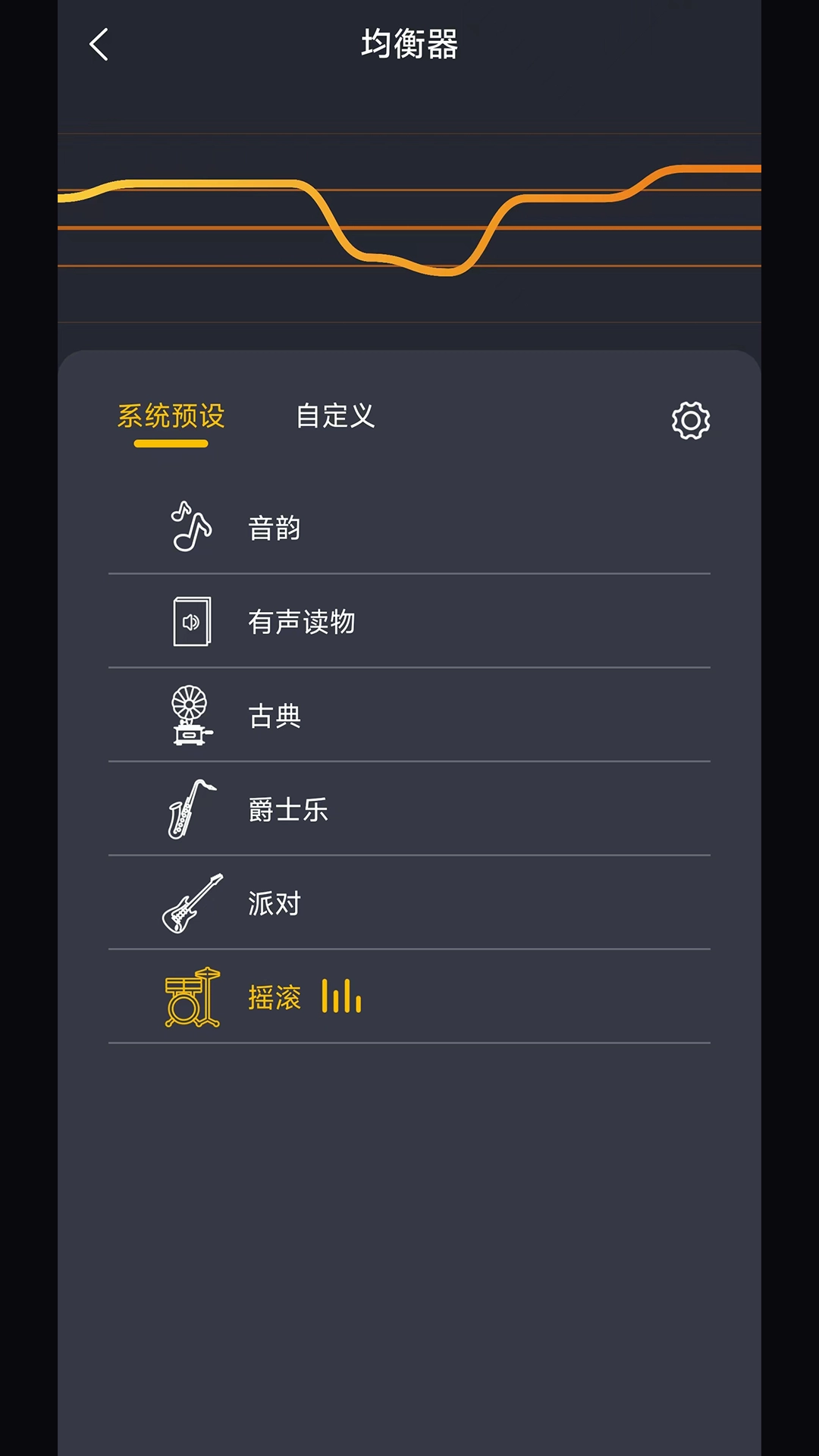Select the 摇滚 preset row
Viewport: 819px width, 1456px height.
pos(409,997)
